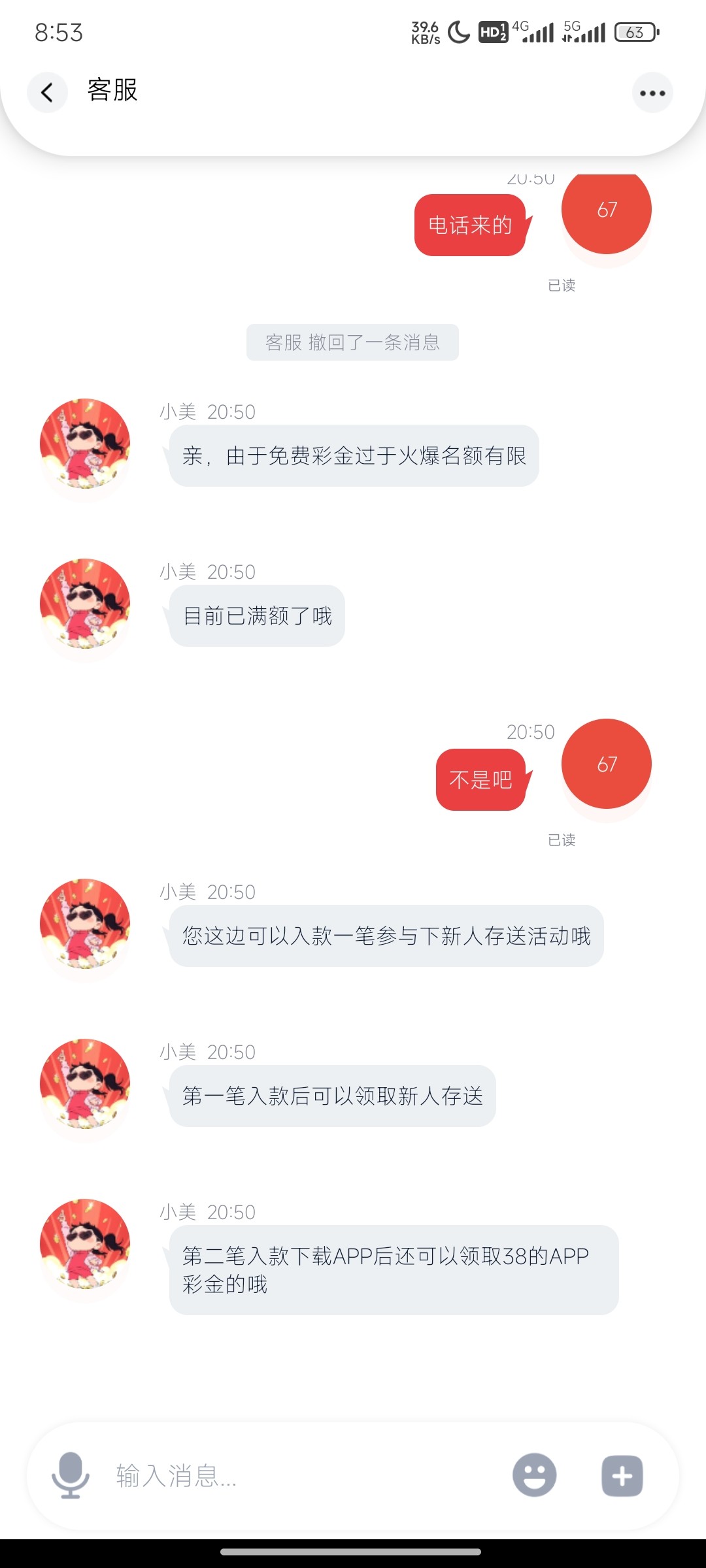Open the emoji picker
706x1568 pixels.
(534, 1475)
